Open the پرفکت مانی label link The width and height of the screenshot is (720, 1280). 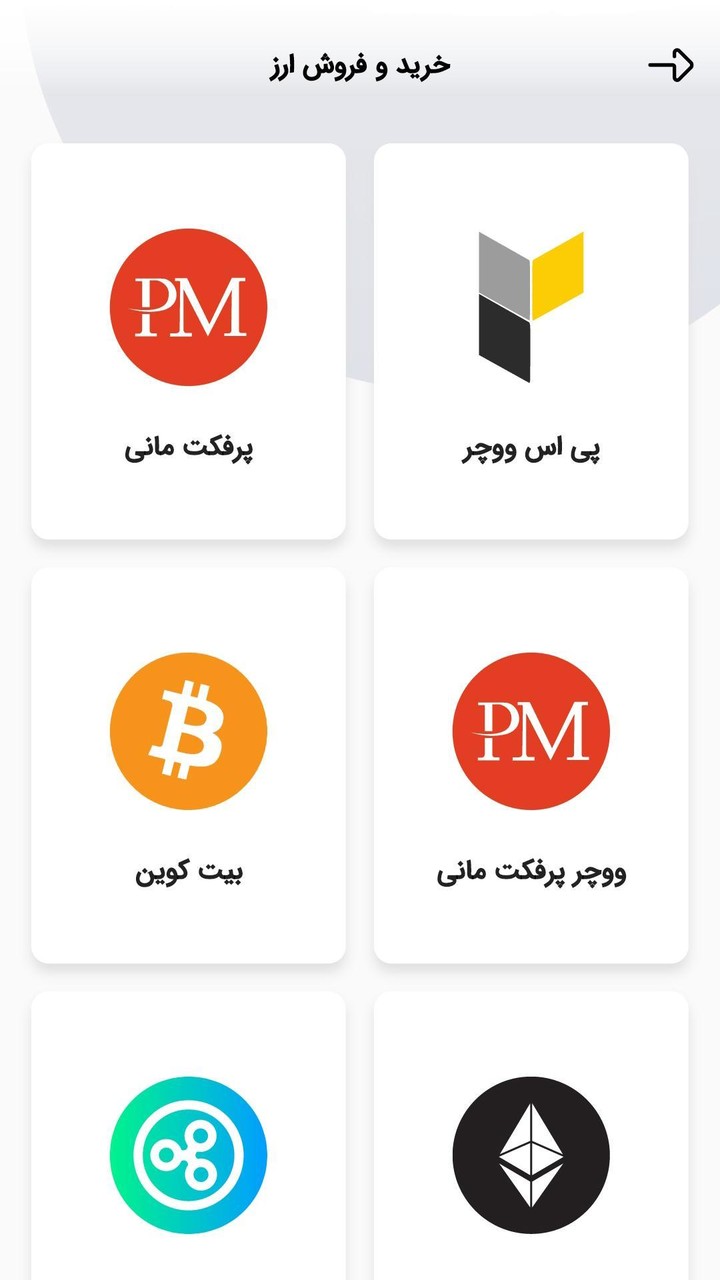(x=188, y=448)
